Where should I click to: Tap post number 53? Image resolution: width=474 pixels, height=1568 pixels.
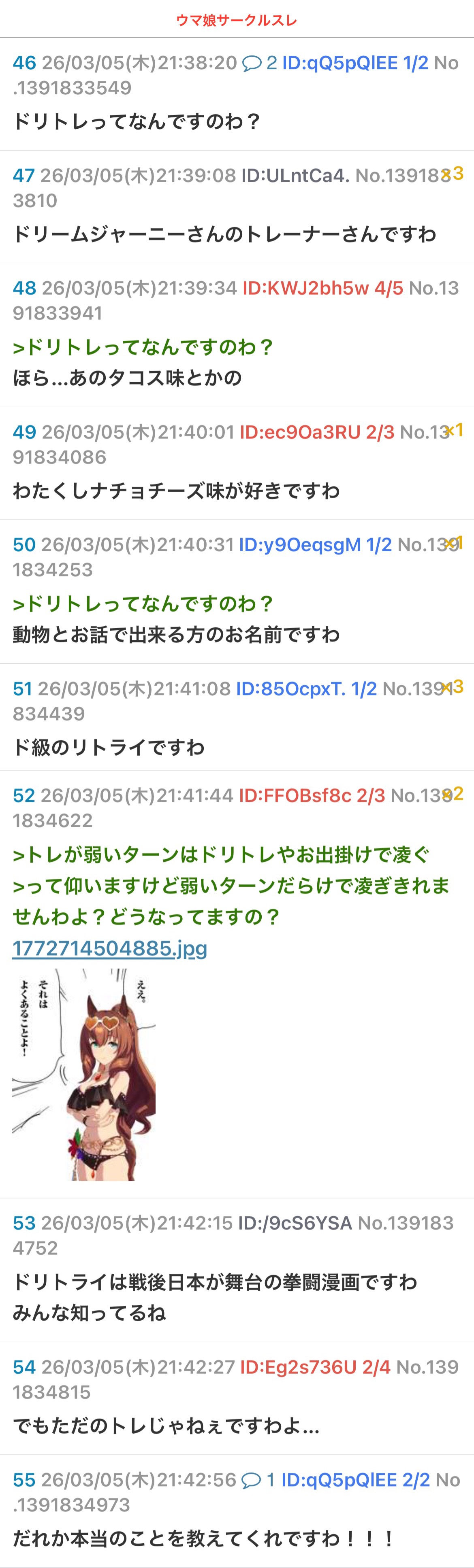[x=24, y=1223]
